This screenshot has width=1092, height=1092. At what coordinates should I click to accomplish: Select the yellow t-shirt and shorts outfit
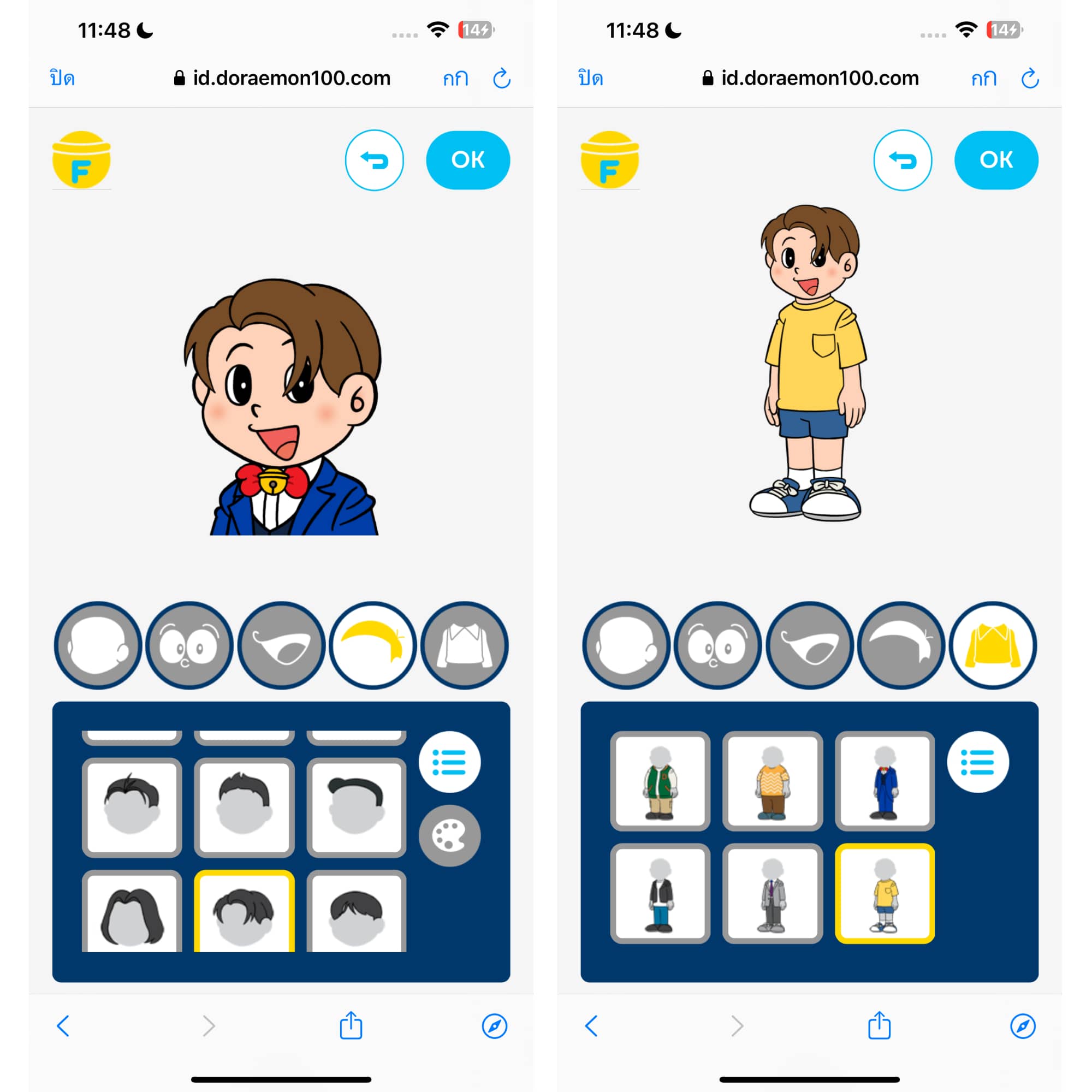pos(884,893)
